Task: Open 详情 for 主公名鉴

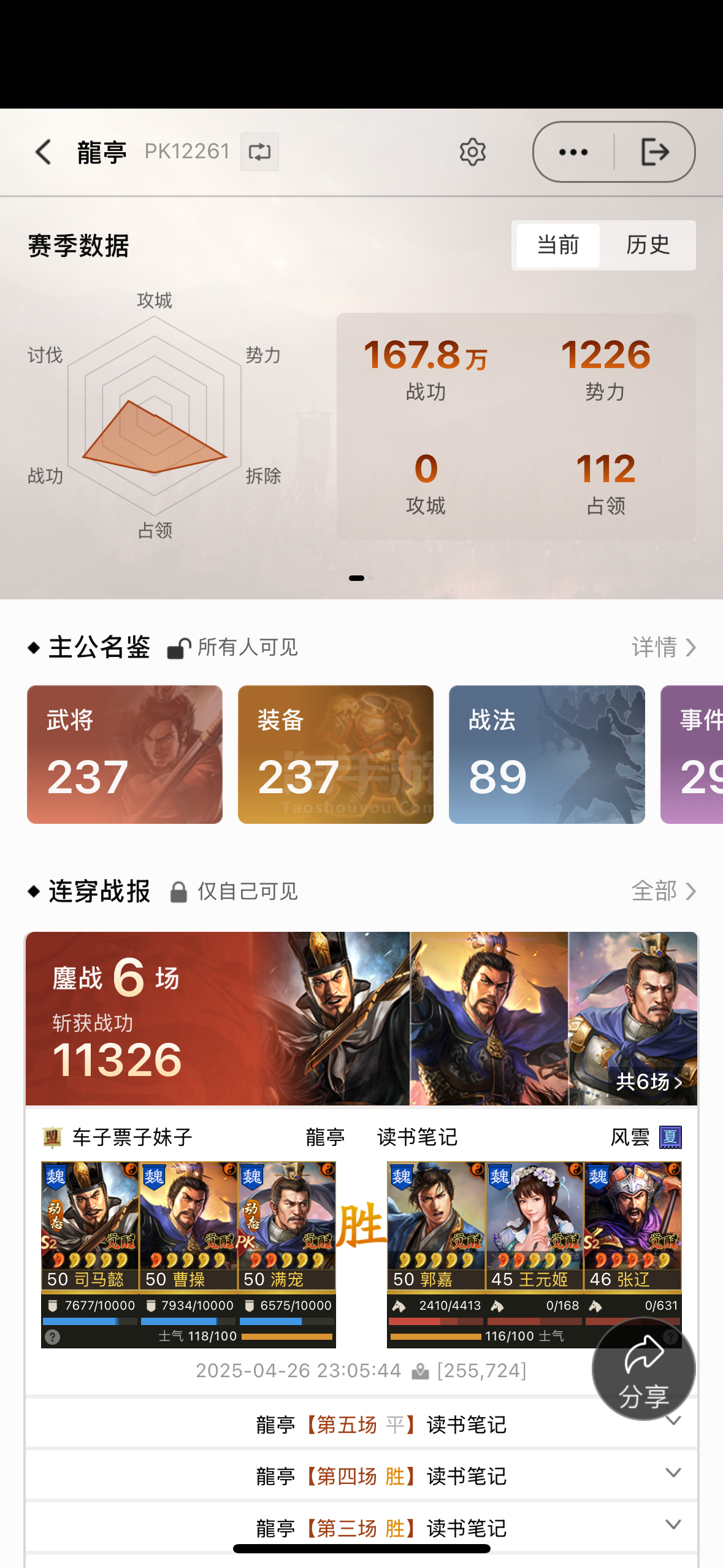Action: [664, 648]
